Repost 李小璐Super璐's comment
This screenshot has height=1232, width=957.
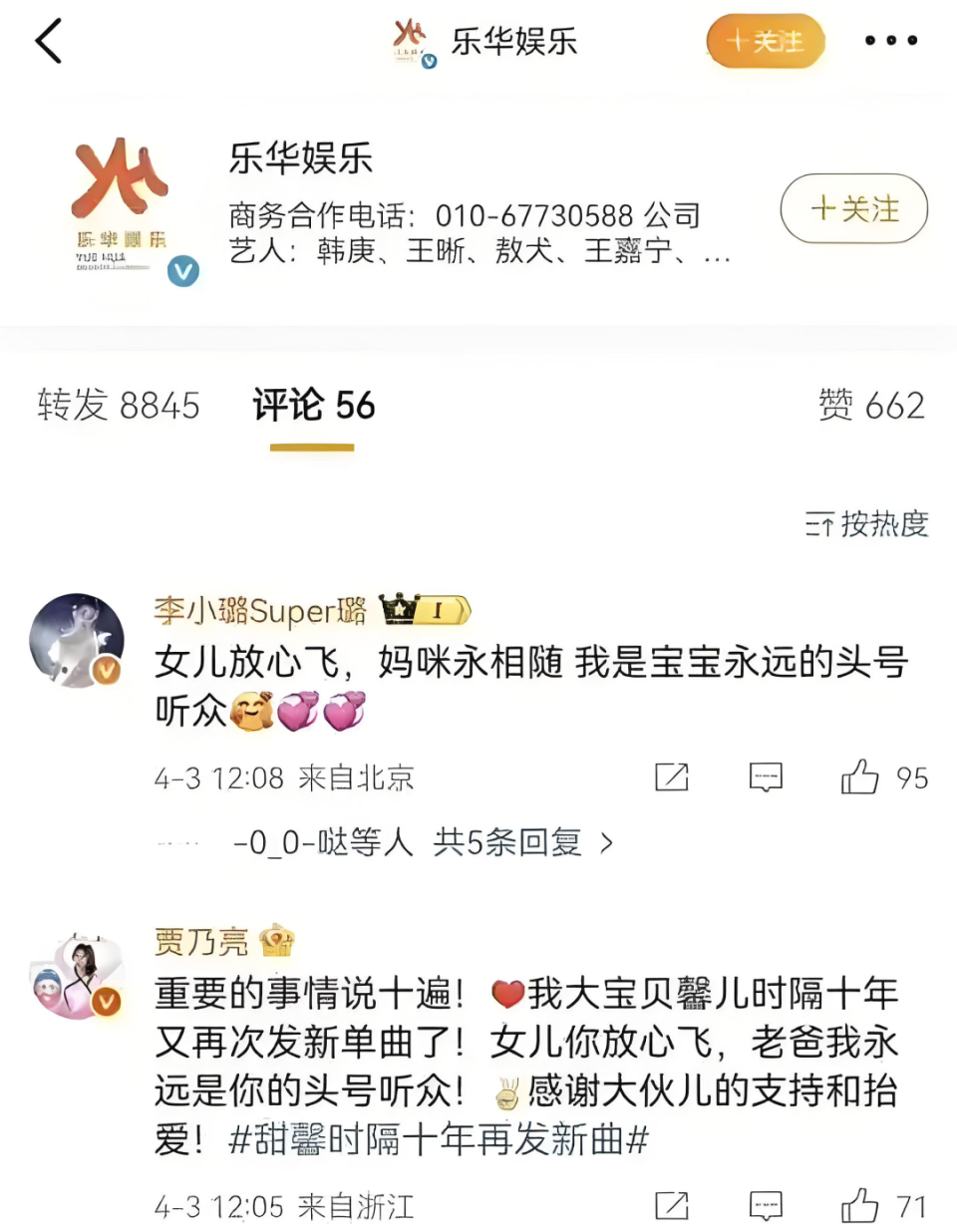672,777
